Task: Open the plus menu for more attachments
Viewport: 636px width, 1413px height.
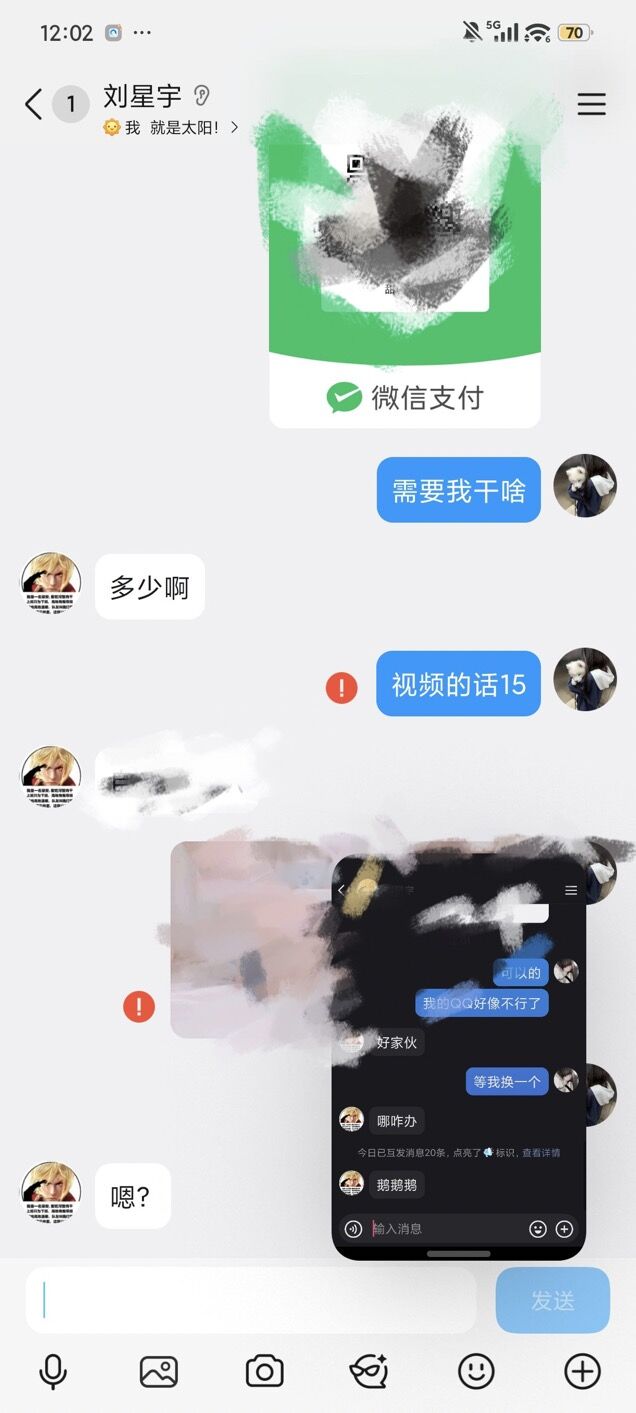Action: point(582,1371)
